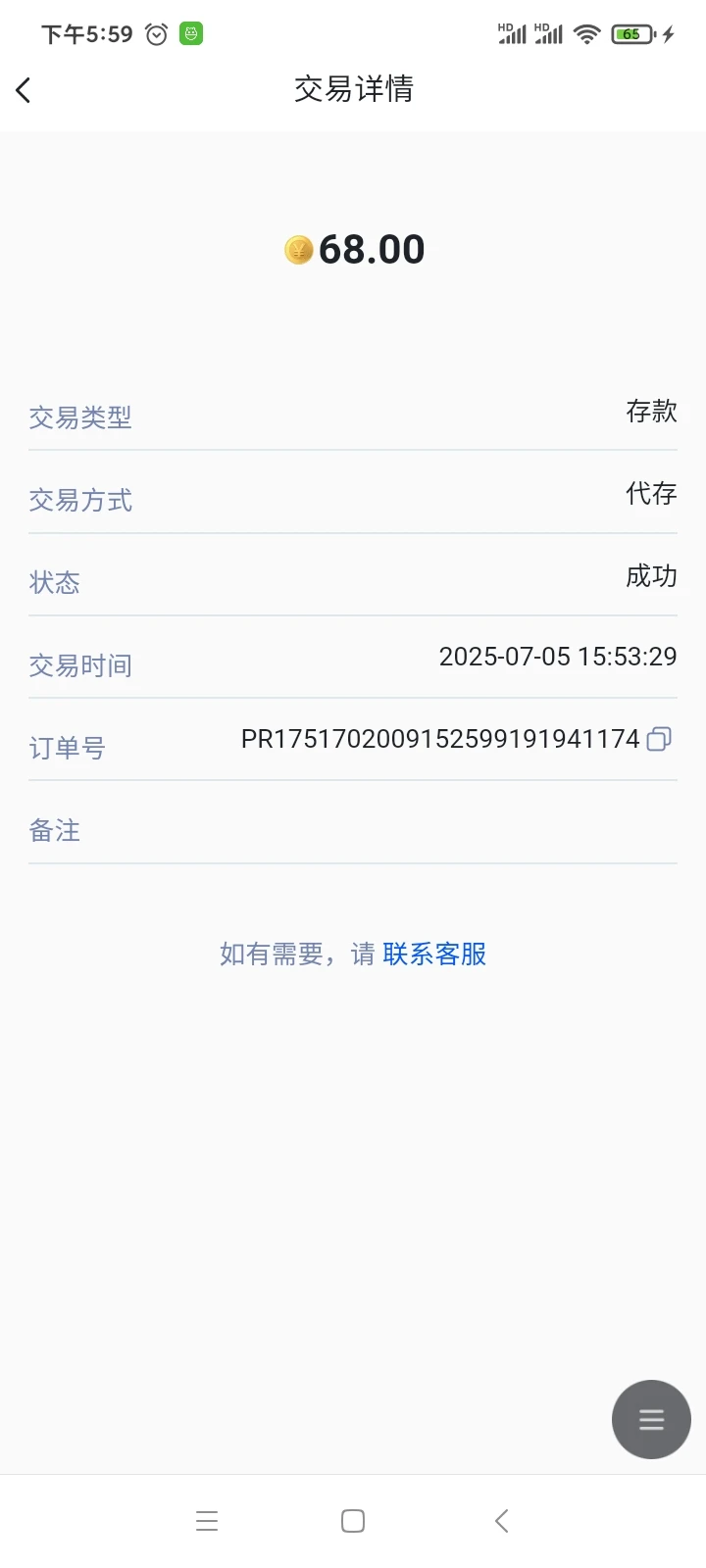Tap the recent apps button in navigation bar
706x1568 pixels.
pos(207,1520)
